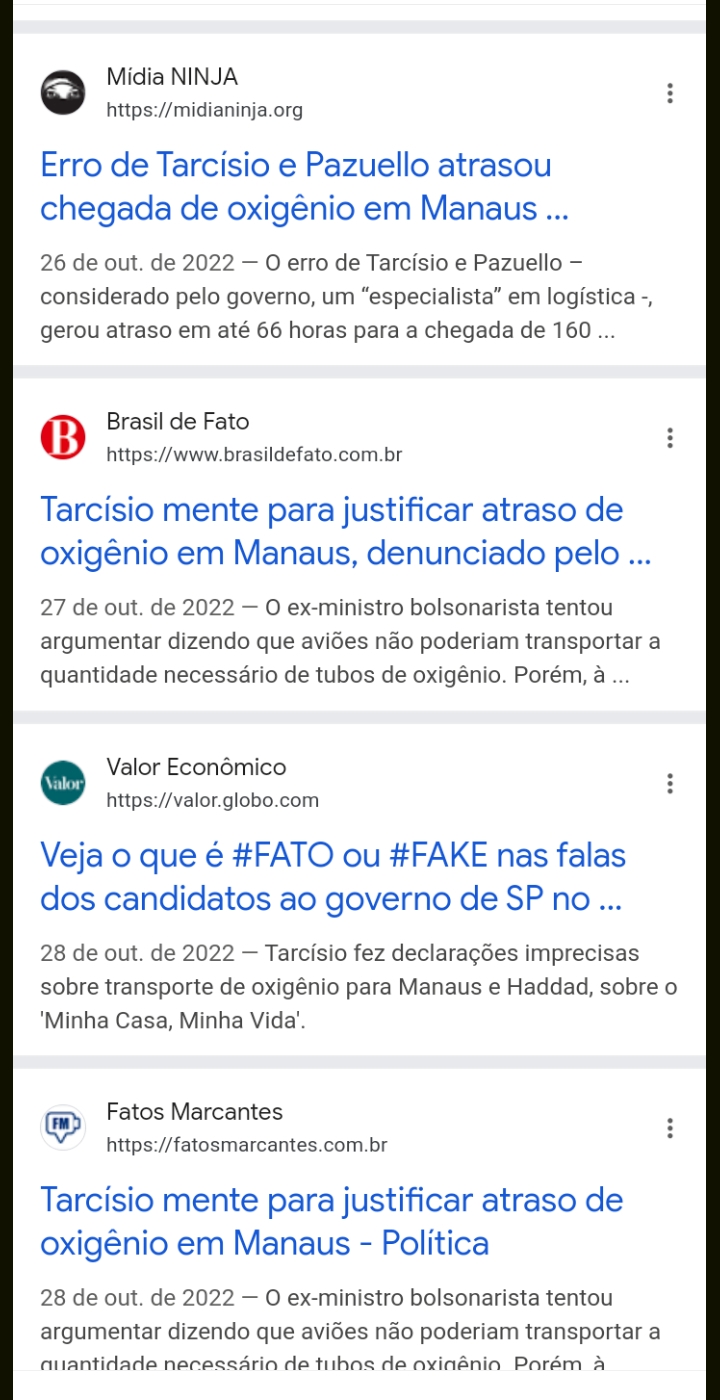The image size is (720, 1400).
Task: Visit the fatosmarcantes.com.br site link
Action: pyautogui.click(x=246, y=1145)
